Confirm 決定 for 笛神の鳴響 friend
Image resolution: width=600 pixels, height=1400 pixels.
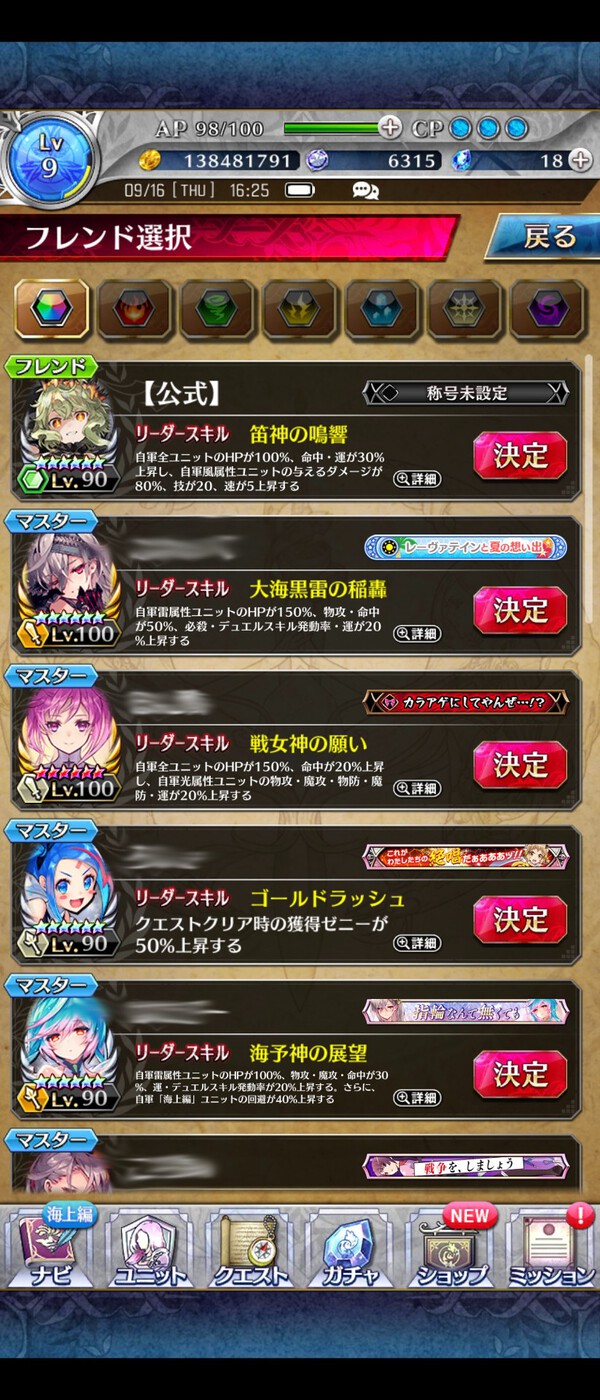pyautogui.click(x=520, y=455)
